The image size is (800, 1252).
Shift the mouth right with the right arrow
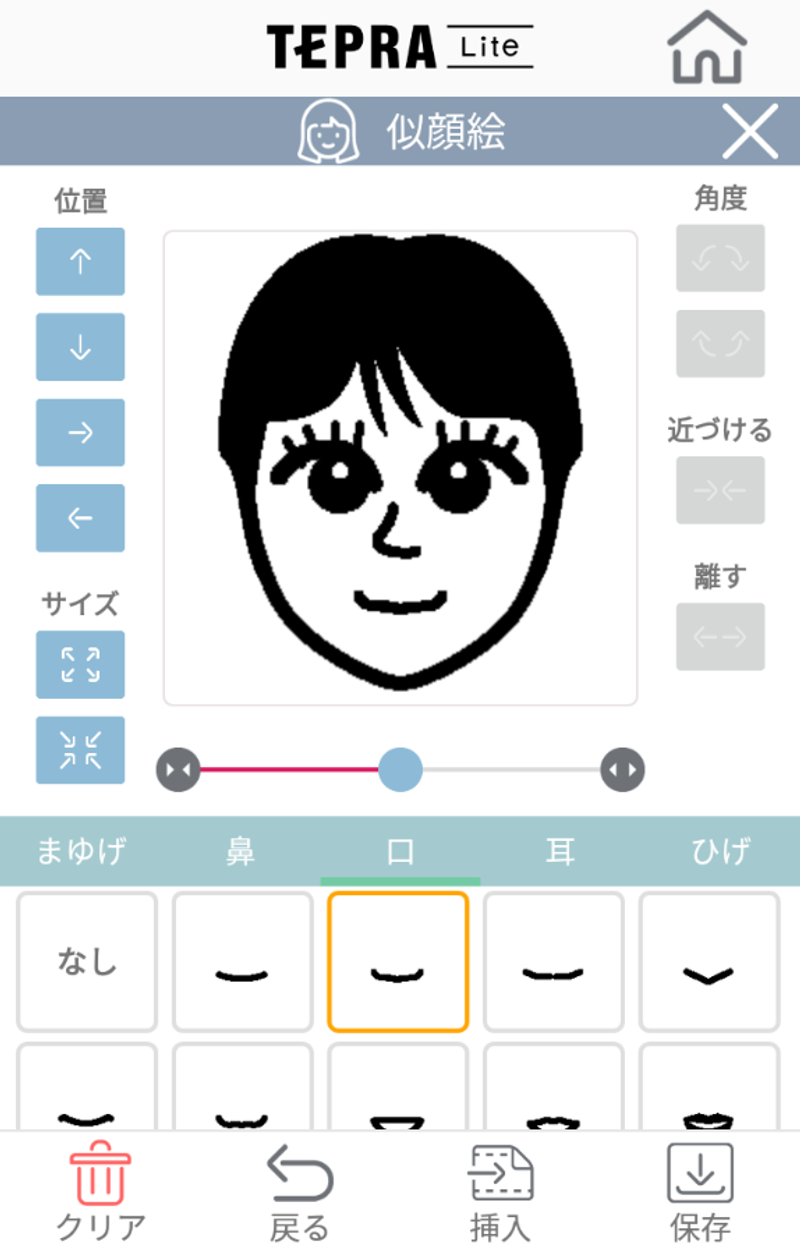[x=80, y=432]
